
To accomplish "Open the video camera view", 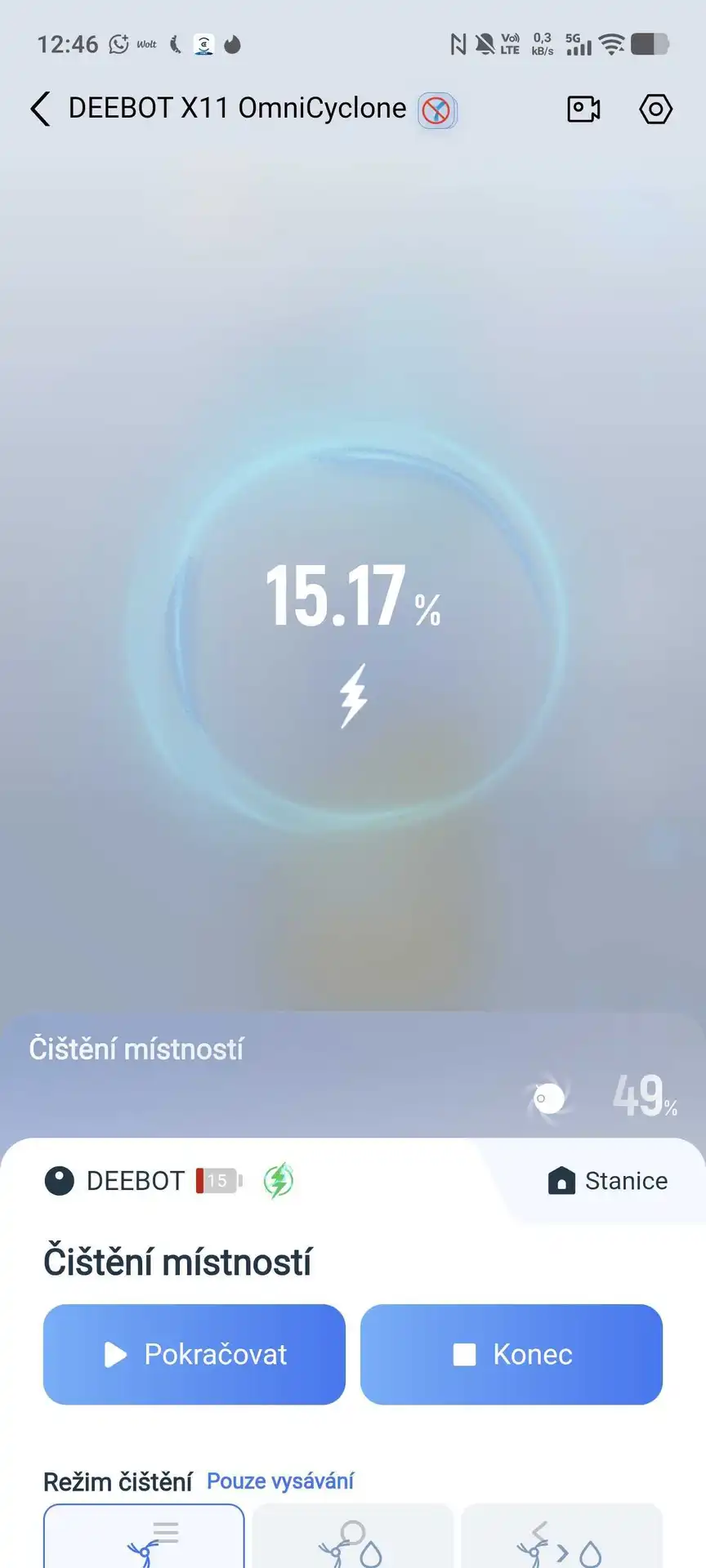I will pos(583,109).
